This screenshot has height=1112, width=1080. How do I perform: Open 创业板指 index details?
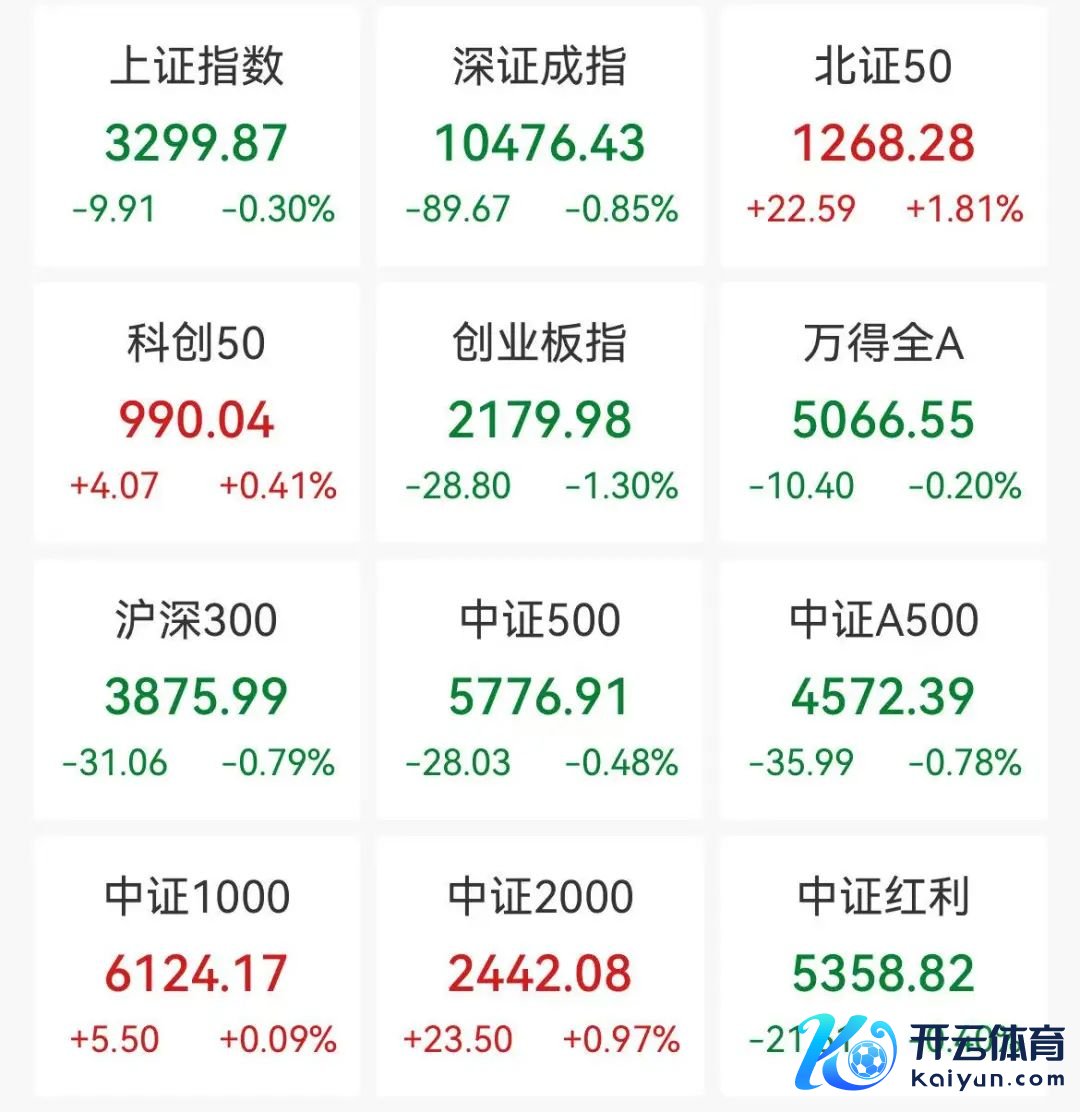[x=540, y=413]
